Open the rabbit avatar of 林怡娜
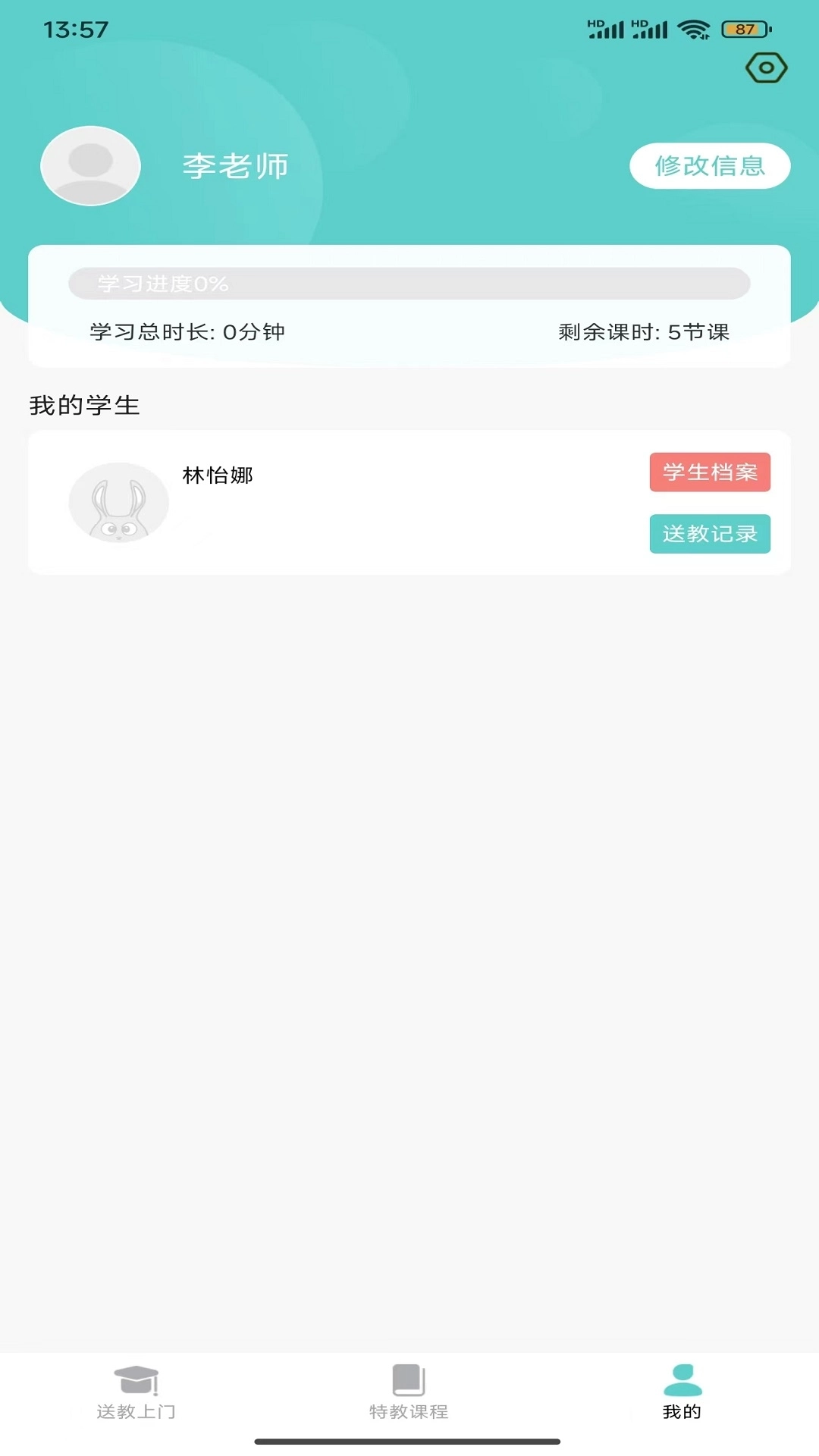The width and height of the screenshot is (819, 1456). click(119, 502)
